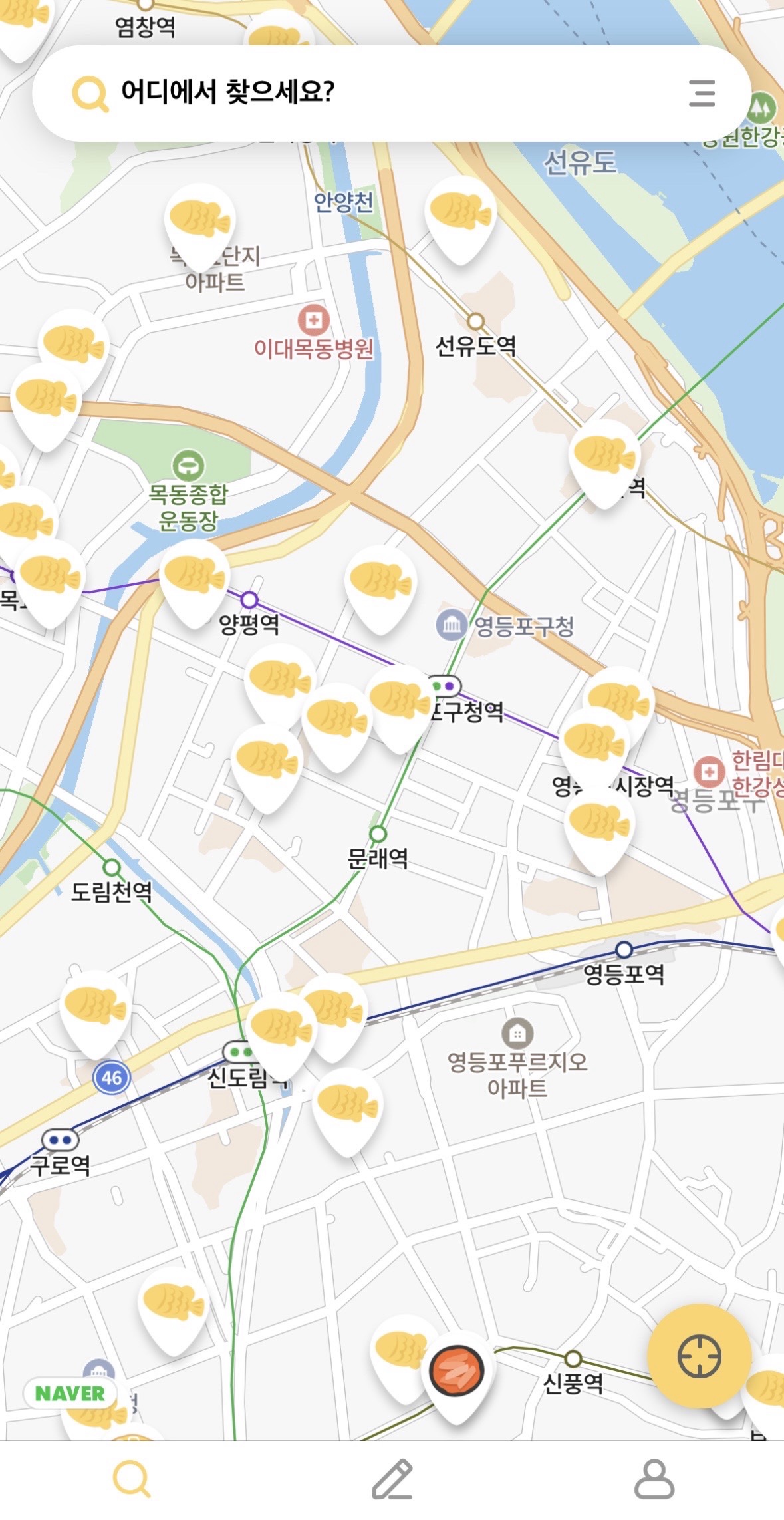Switch to the pencil write tab
The width and height of the screenshot is (784, 1520).
(392, 1480)
